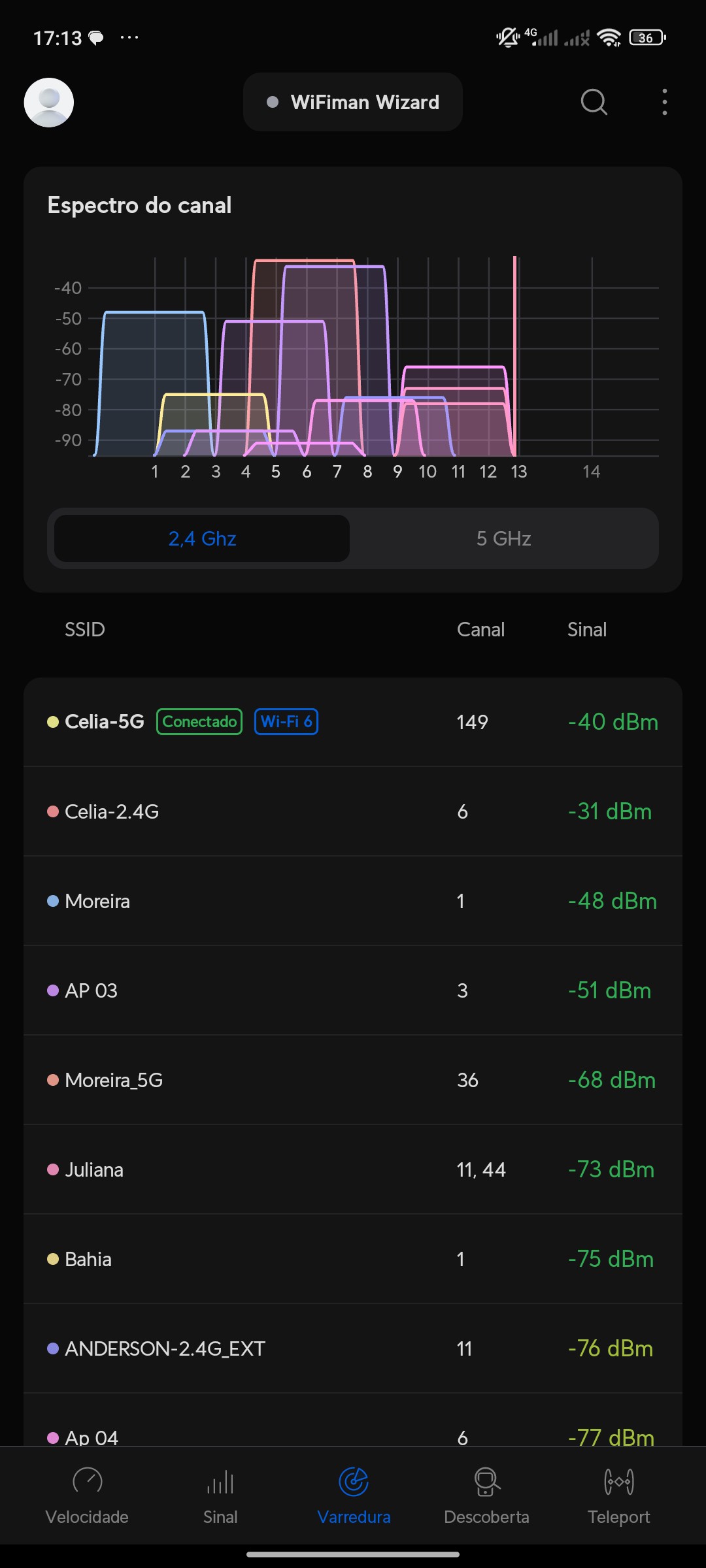This screenshot has width=706, height=1568.
Task: Open the Bahia network row
Action: (353, 1259)
